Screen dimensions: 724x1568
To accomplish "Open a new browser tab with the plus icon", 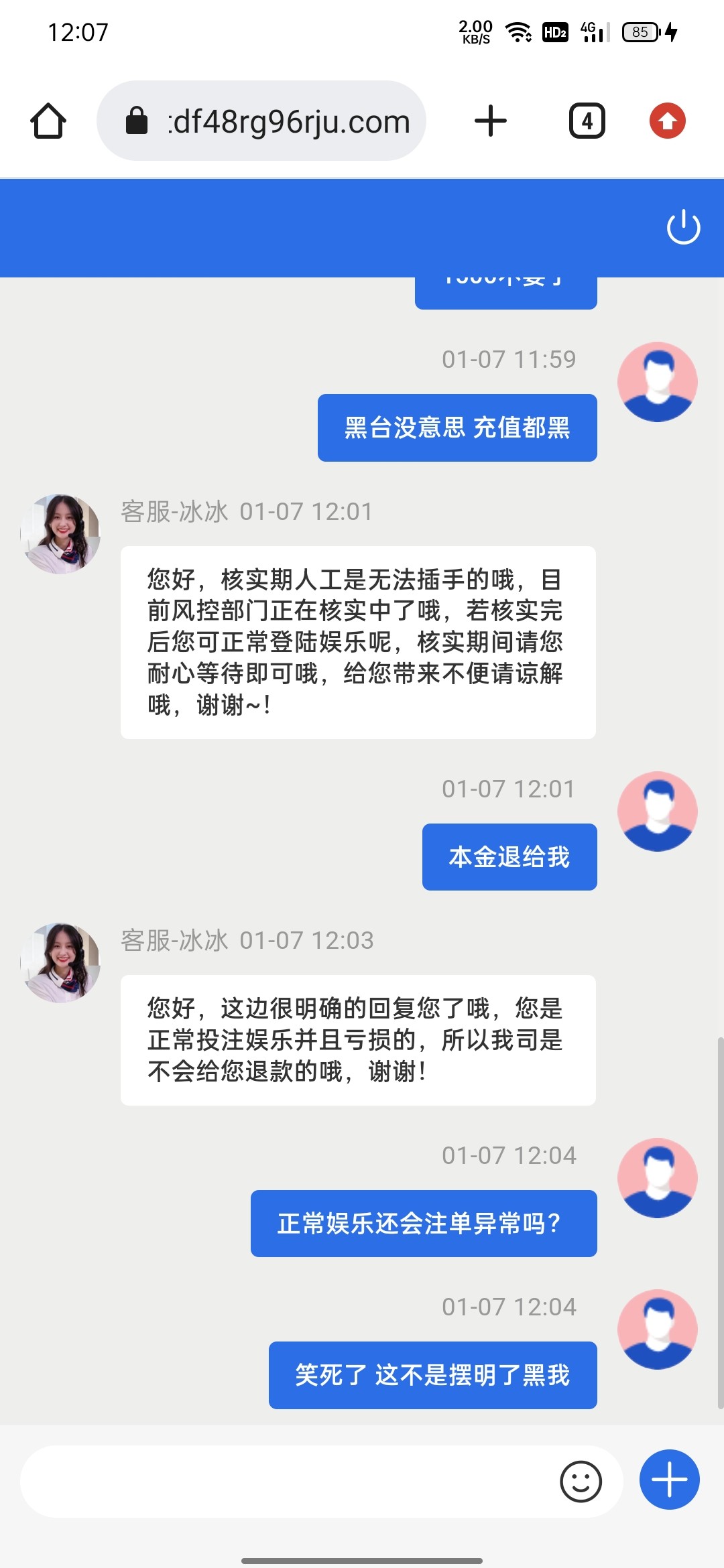I will click(491, 121).
